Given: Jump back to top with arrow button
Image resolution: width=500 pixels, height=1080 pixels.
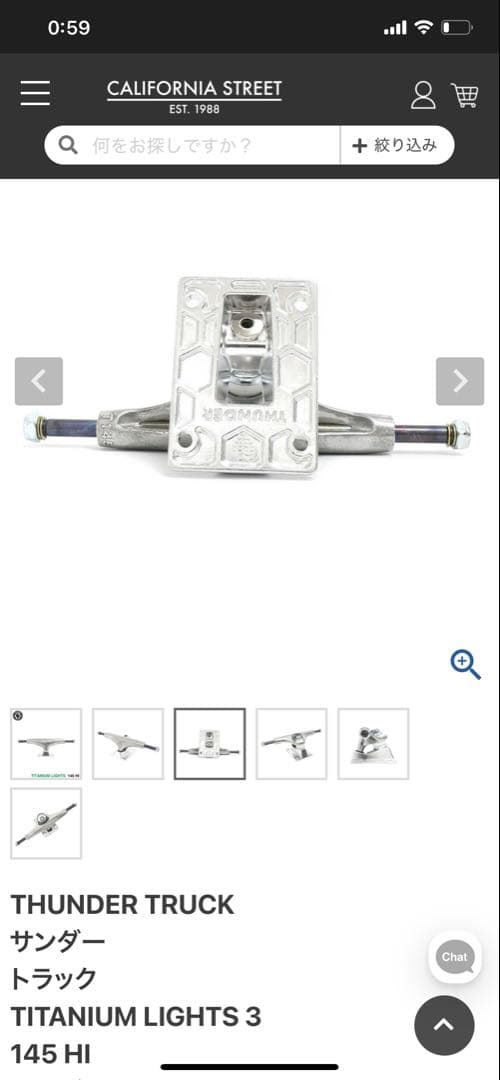Looking at the screenshot, I should 444,1025.
